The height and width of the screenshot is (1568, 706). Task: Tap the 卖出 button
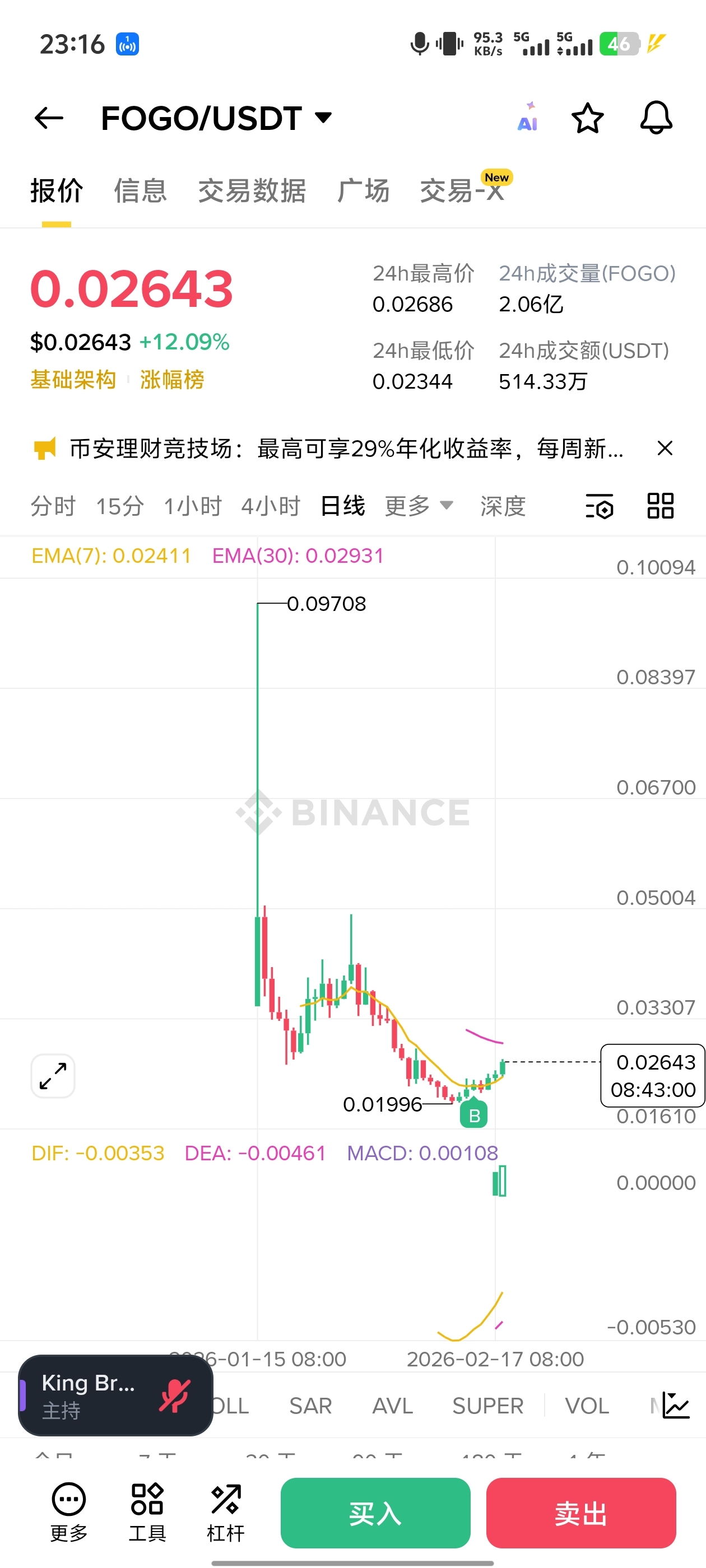coord(580,1512)
